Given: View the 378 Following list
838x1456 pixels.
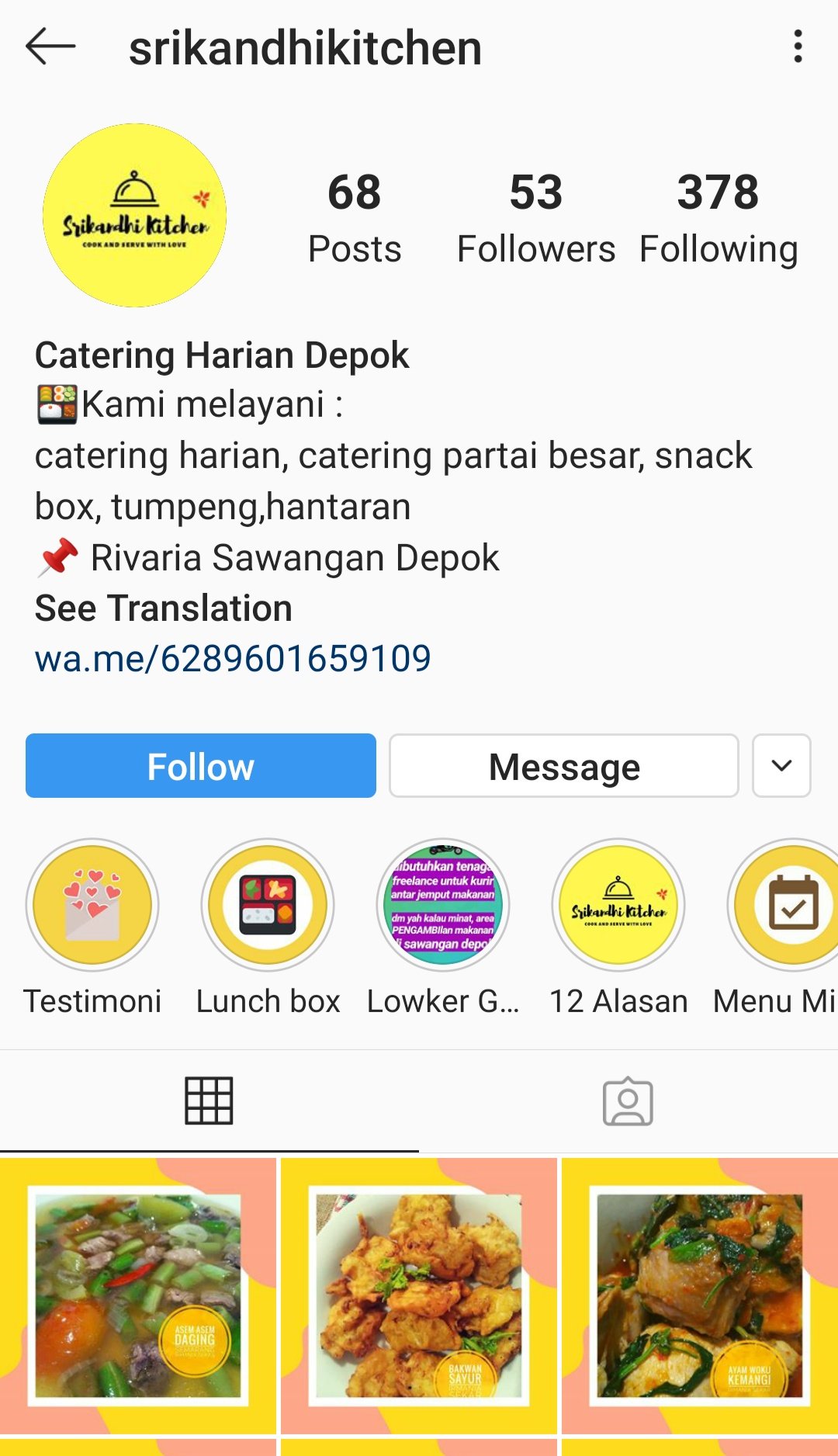Looking at the screenshot, I should pyautogui.click(x=718, y=217).
